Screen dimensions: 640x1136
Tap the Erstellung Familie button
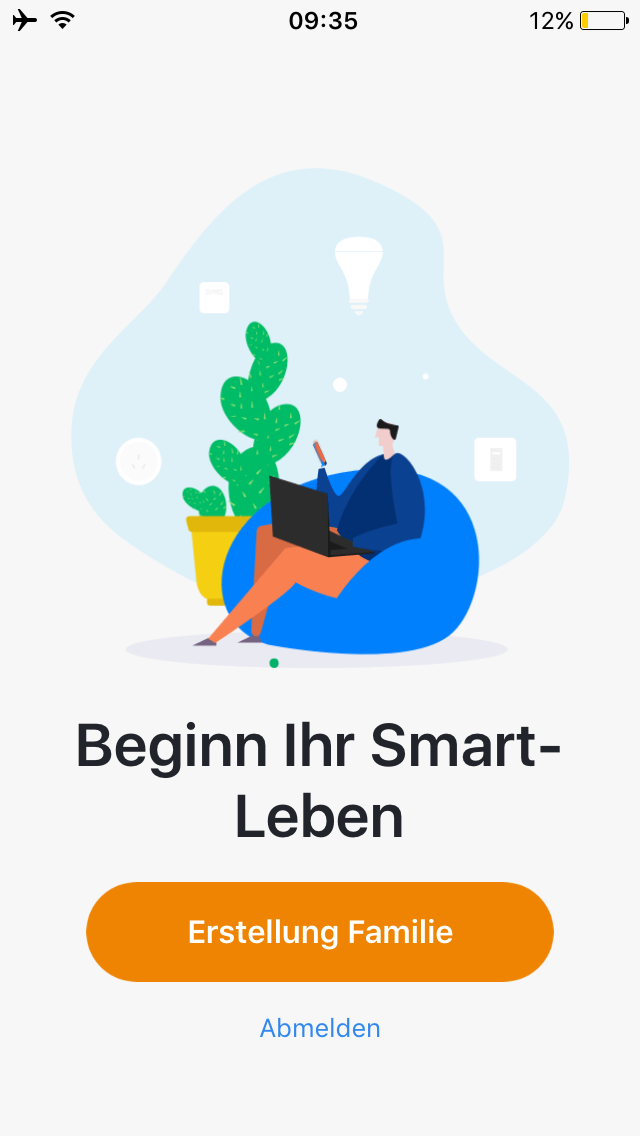(x=320, y=932)
